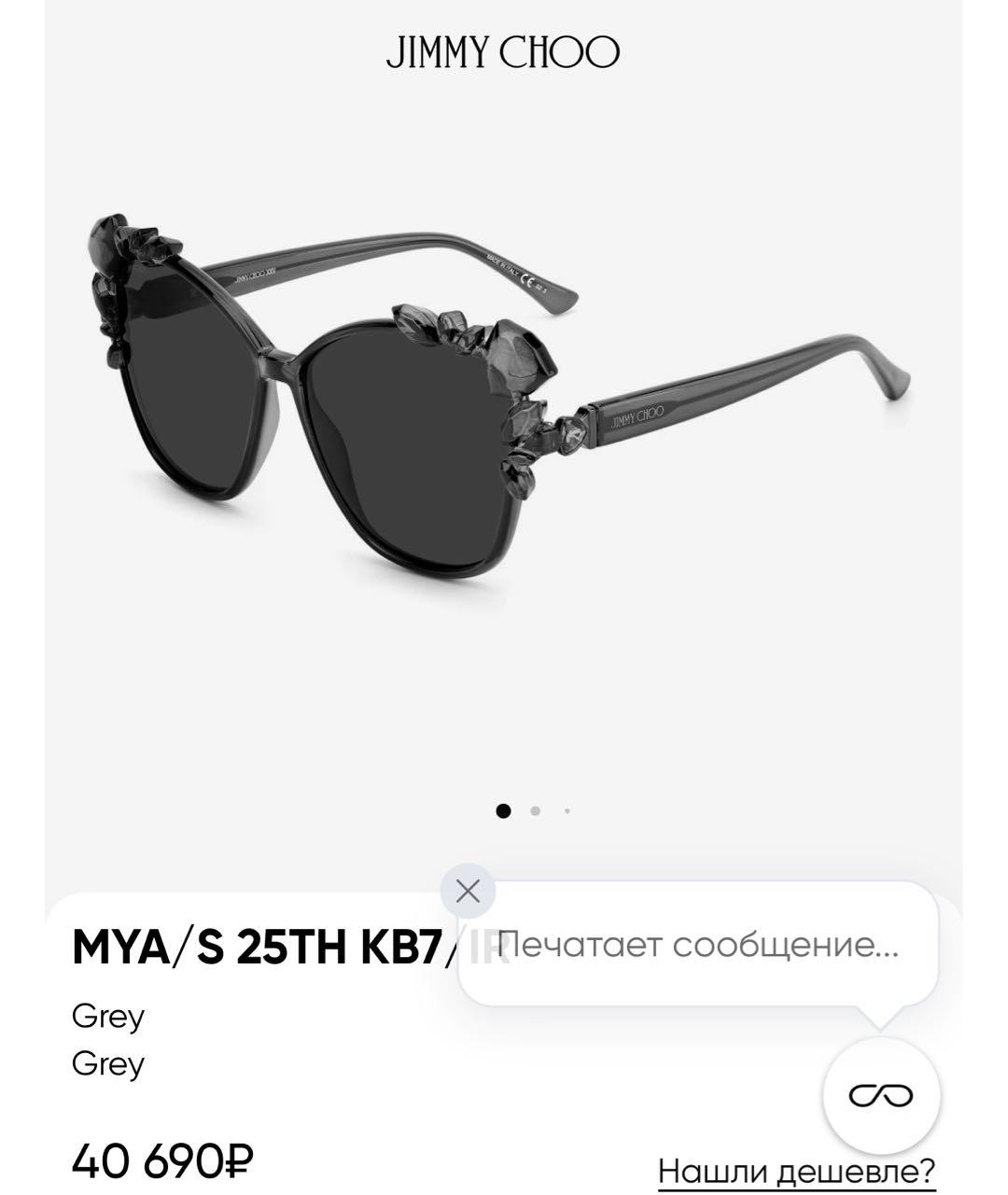
Task: Follow the "Нашли дешевле?" link
Action: click(x=796, y=1170)
